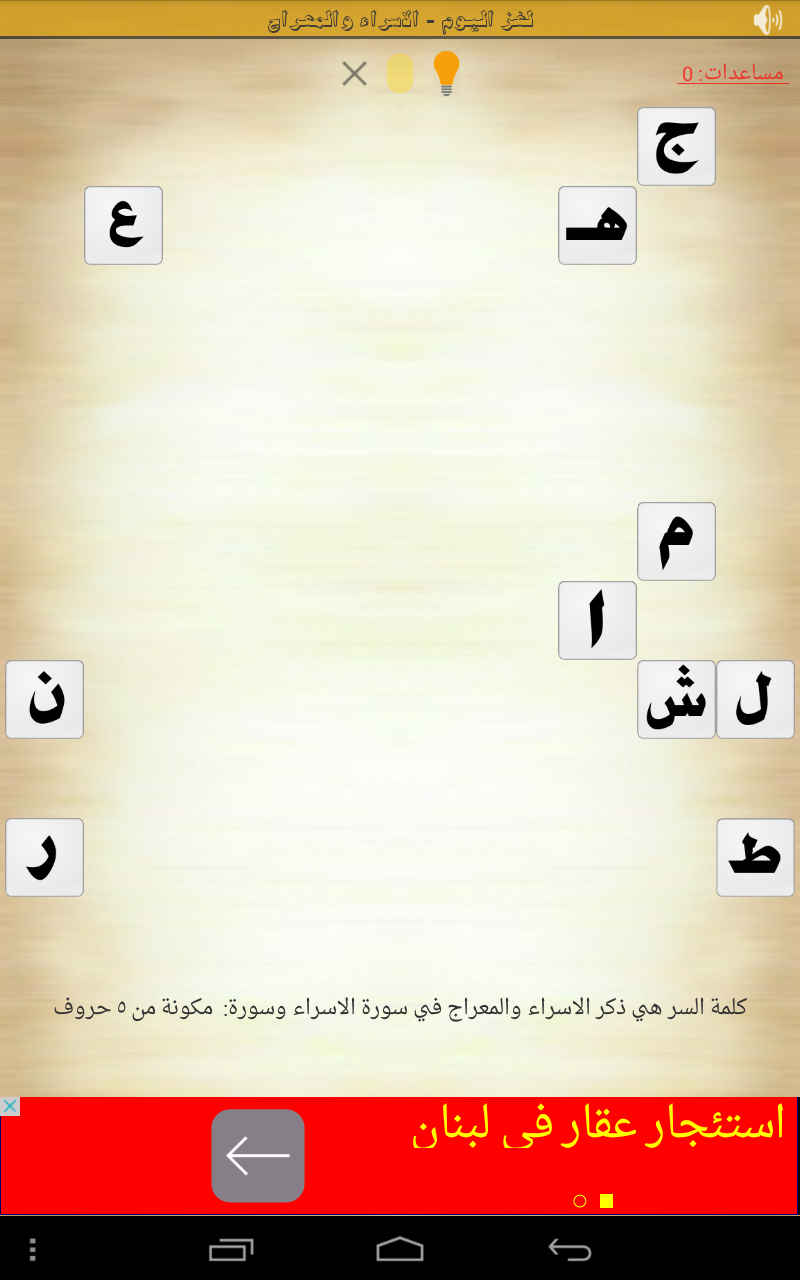800x1280 pixels.
Task: Use the orange lightbulb hint
Action: coord(446,73)
